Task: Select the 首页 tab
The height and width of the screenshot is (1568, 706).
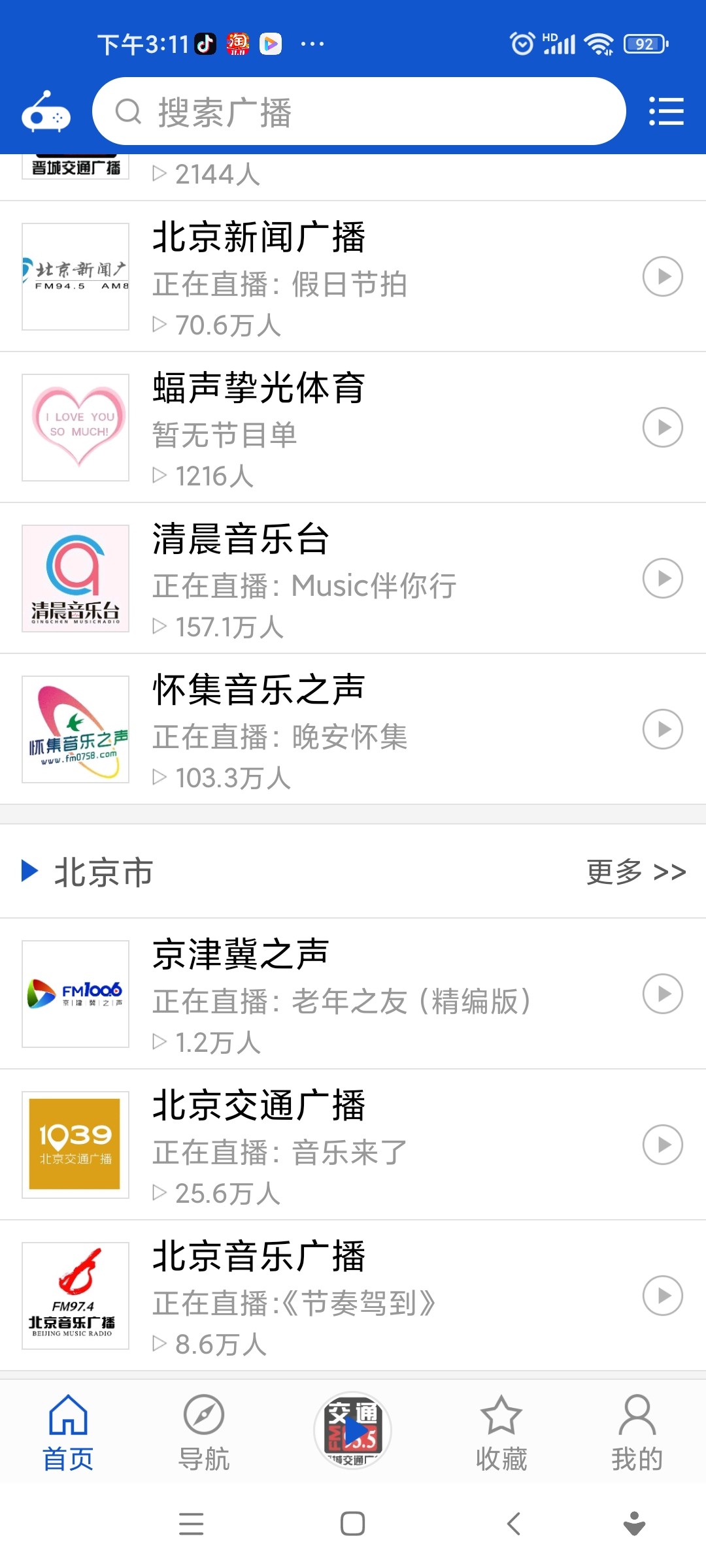Action: pyautogui.click(x=68, y=1432)
